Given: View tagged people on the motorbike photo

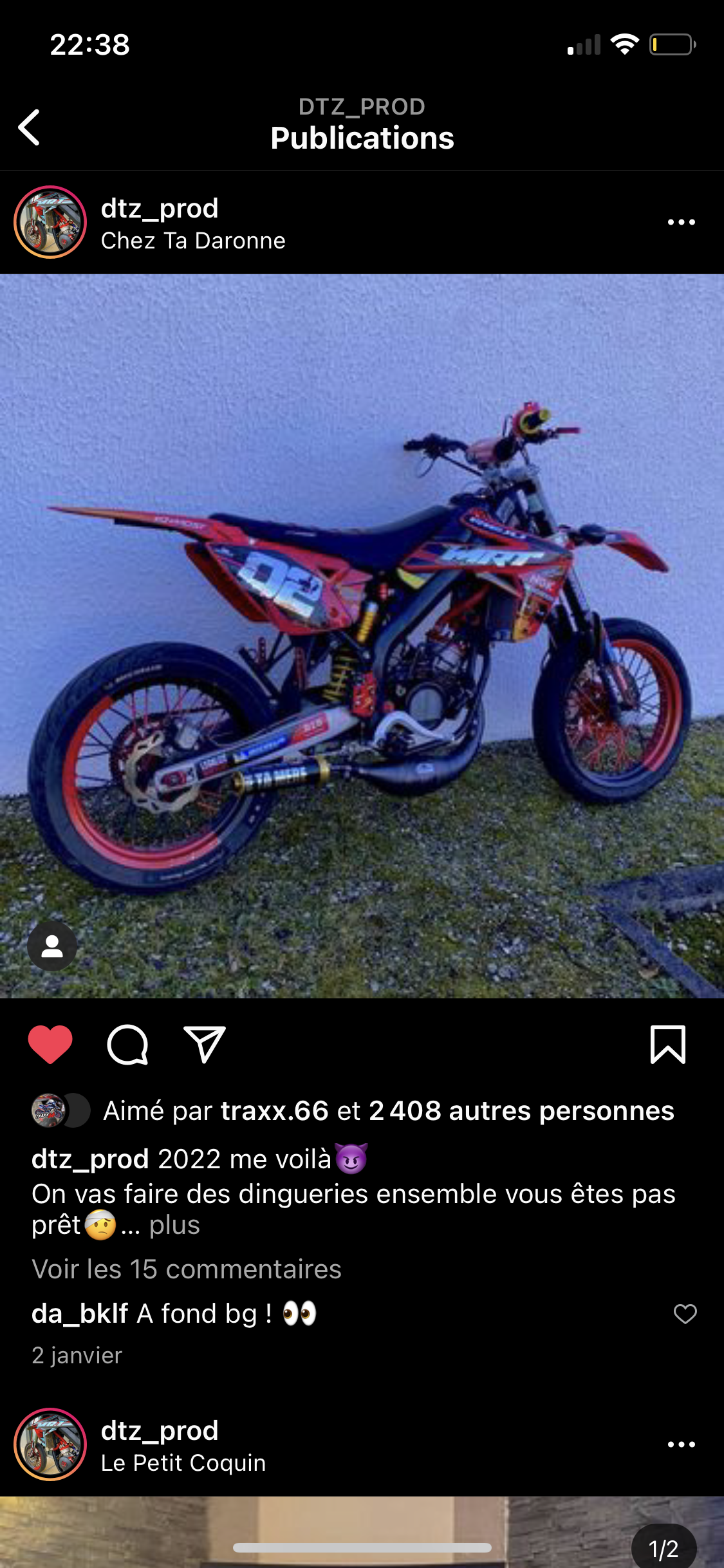Looking at the screenshot, I should [52, 946].
